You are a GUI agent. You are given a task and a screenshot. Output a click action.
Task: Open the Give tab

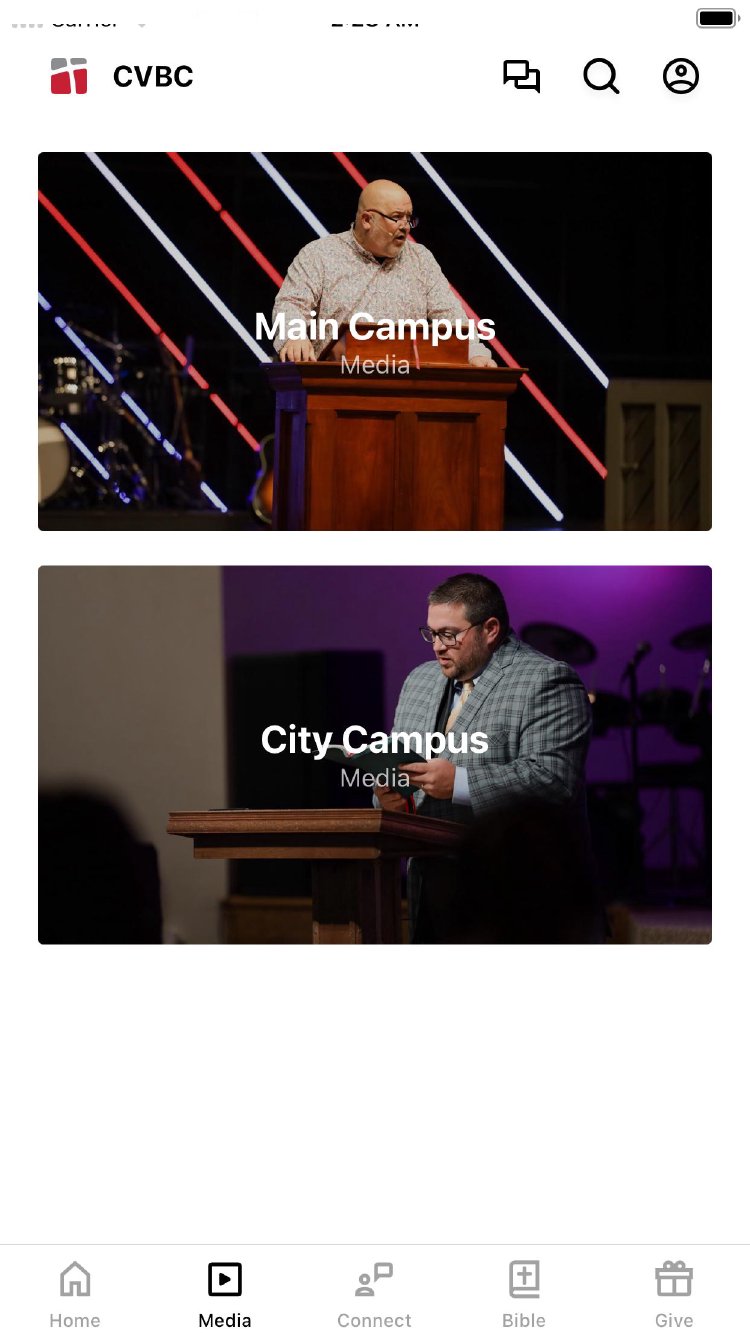[674, 1293]
